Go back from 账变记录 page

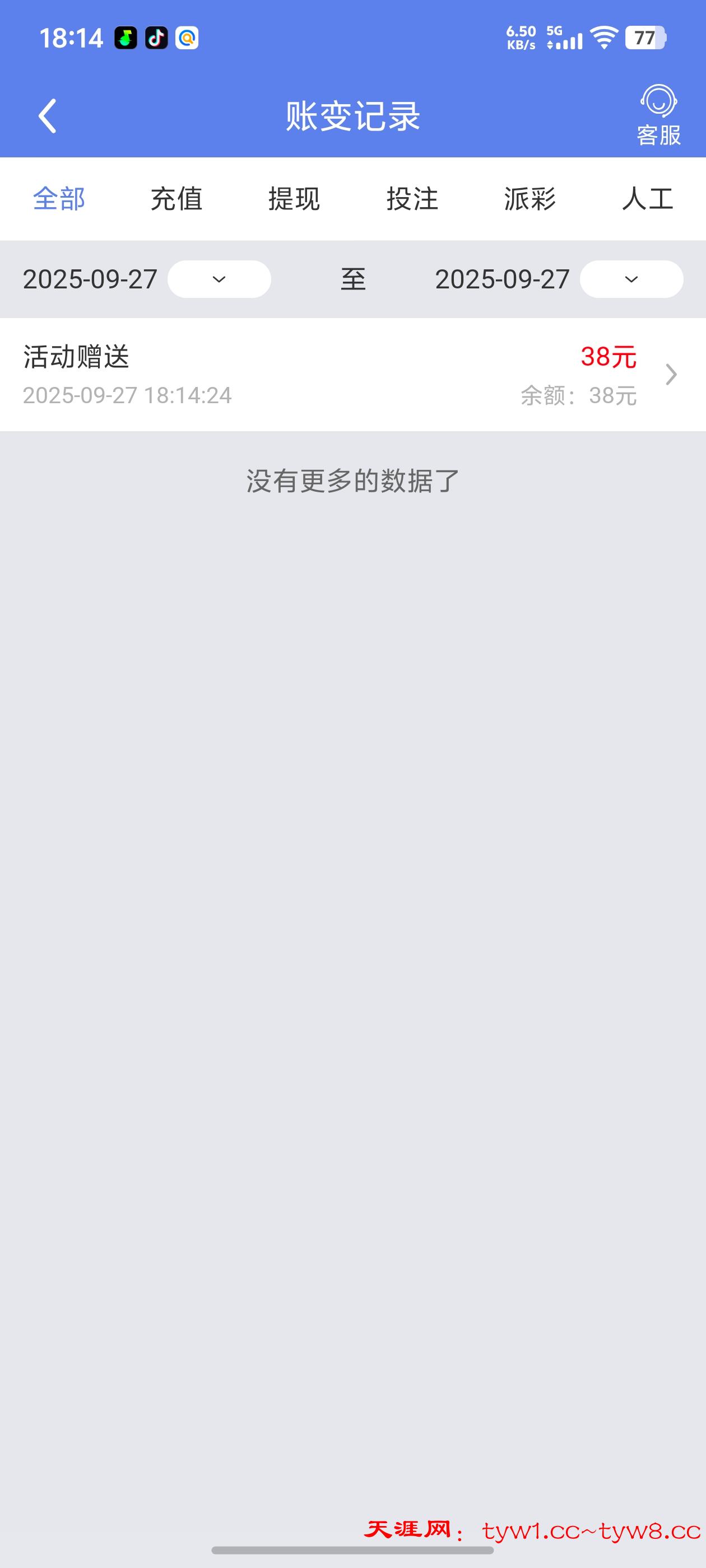[x=48, y=116]
